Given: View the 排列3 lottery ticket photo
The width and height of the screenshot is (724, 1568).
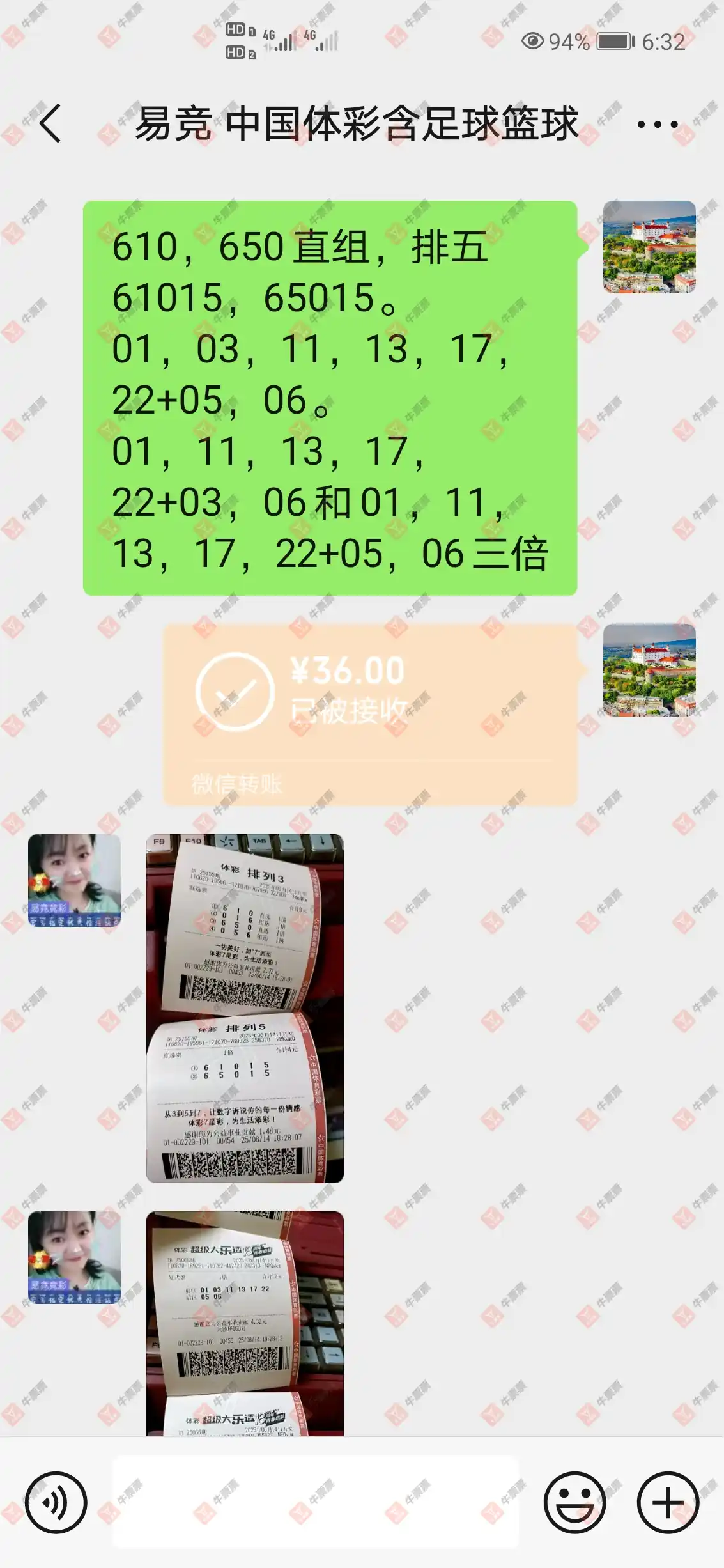Looking at the screenshot, I should (245, 1007).
